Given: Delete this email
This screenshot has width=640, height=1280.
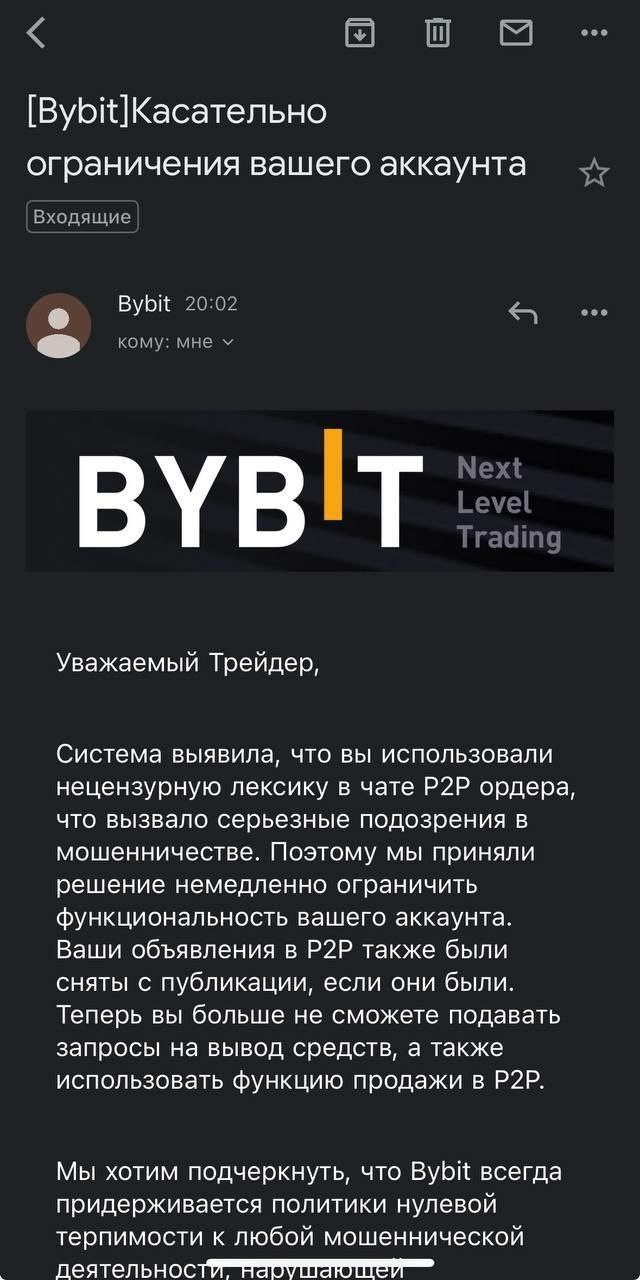Looking at the screenshot, I should 438,34.
